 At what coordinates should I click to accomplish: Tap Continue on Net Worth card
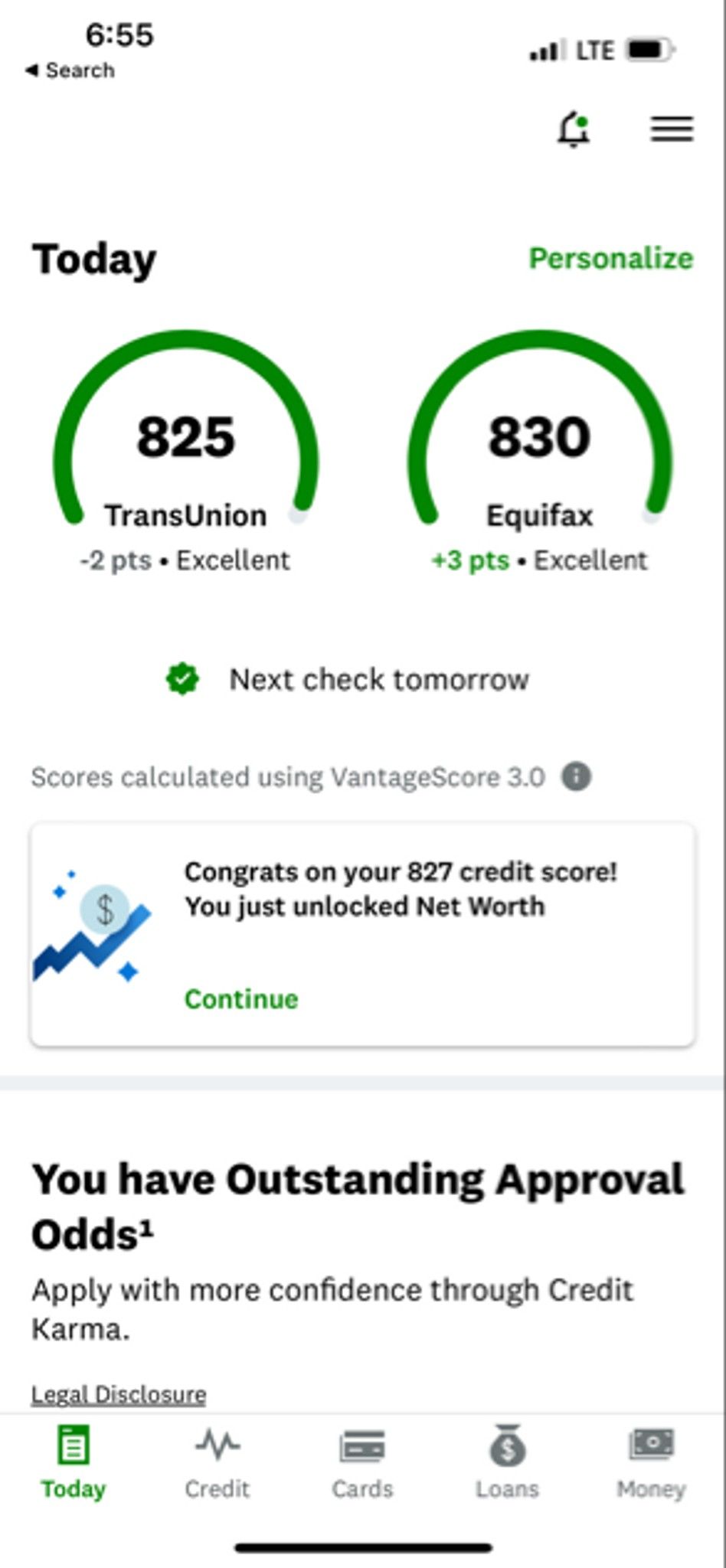click(x=241, y=999)
